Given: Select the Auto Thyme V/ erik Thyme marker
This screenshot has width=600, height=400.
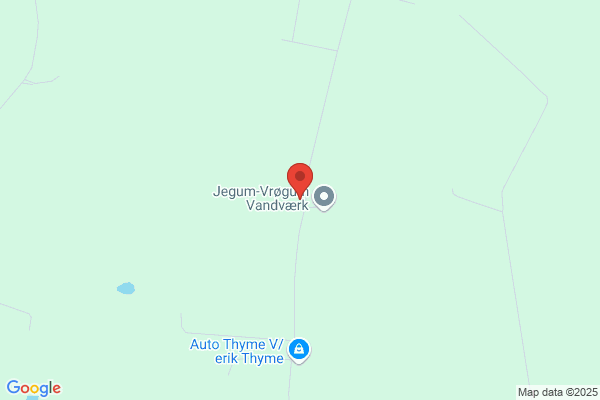Looking at the screenshot, I should [299, 350].
